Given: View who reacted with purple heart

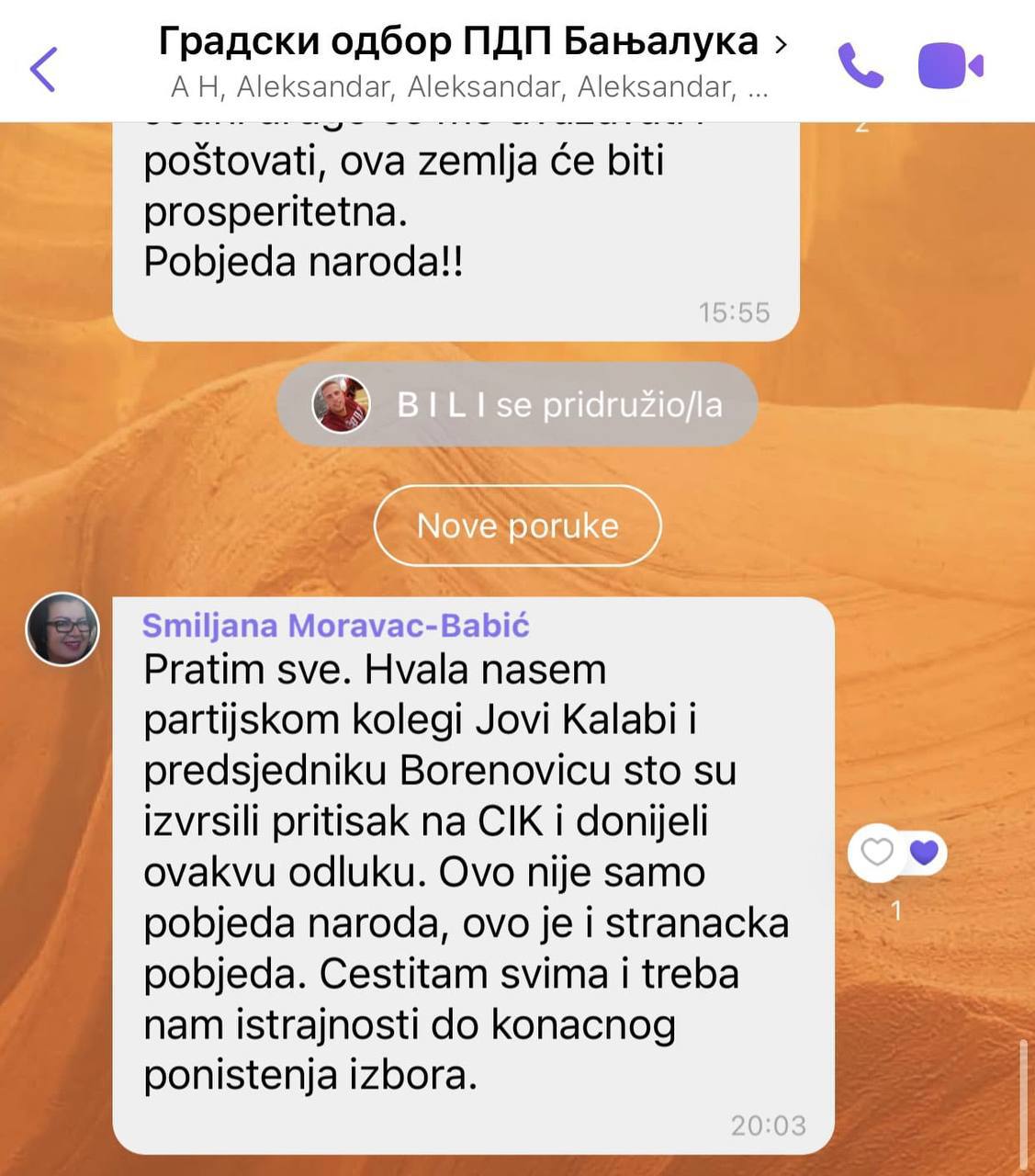Looking at the screenshot, I should (x=924, y=854).
